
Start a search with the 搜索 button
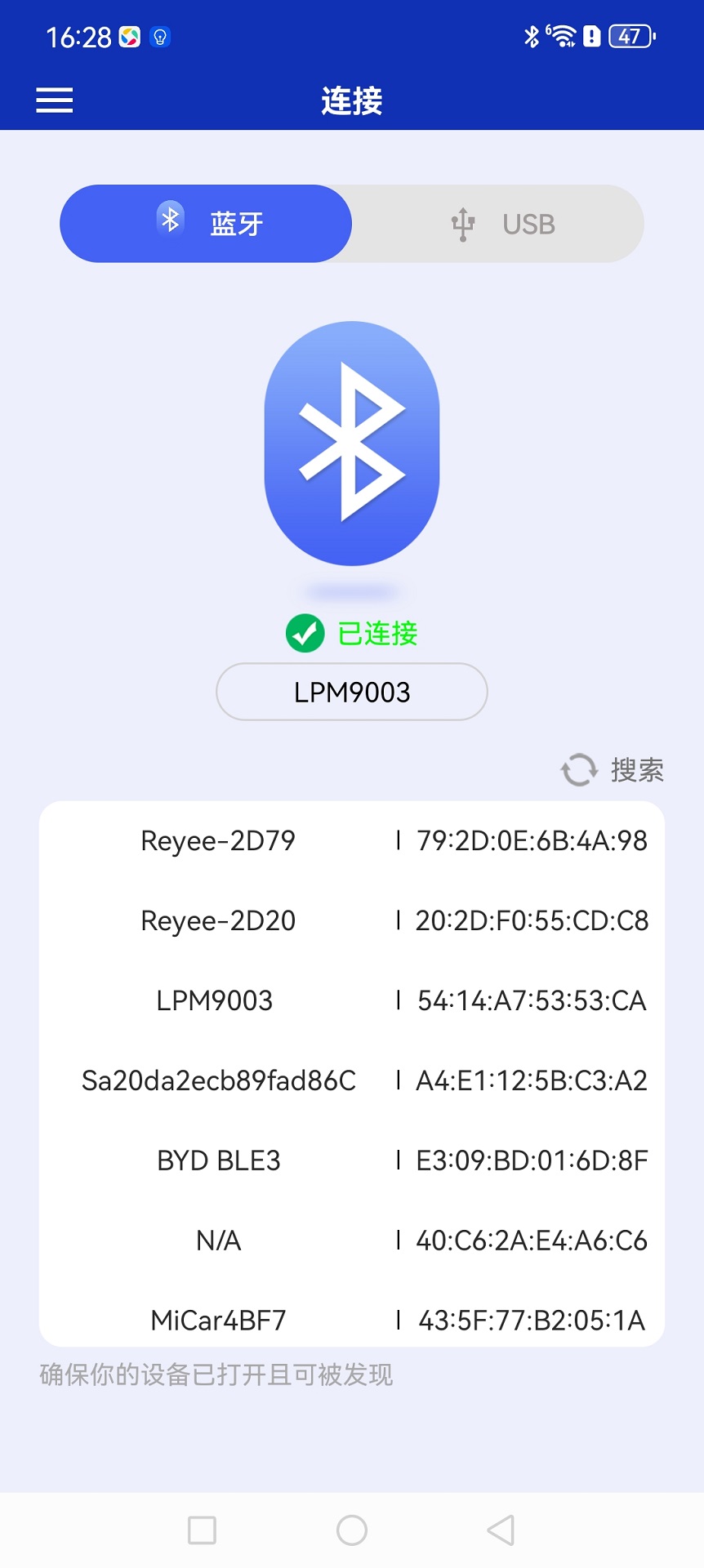click(x=635, y=768)
